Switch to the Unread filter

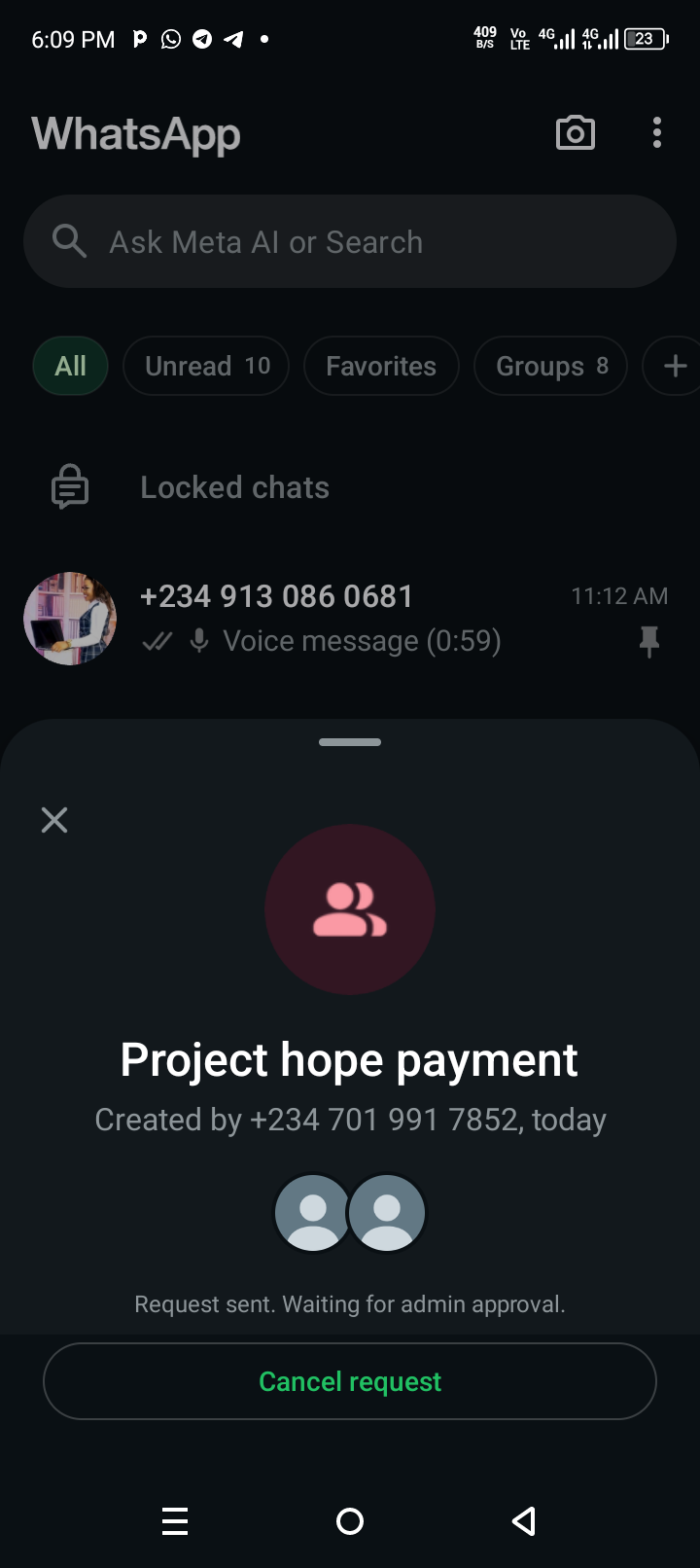206,366
